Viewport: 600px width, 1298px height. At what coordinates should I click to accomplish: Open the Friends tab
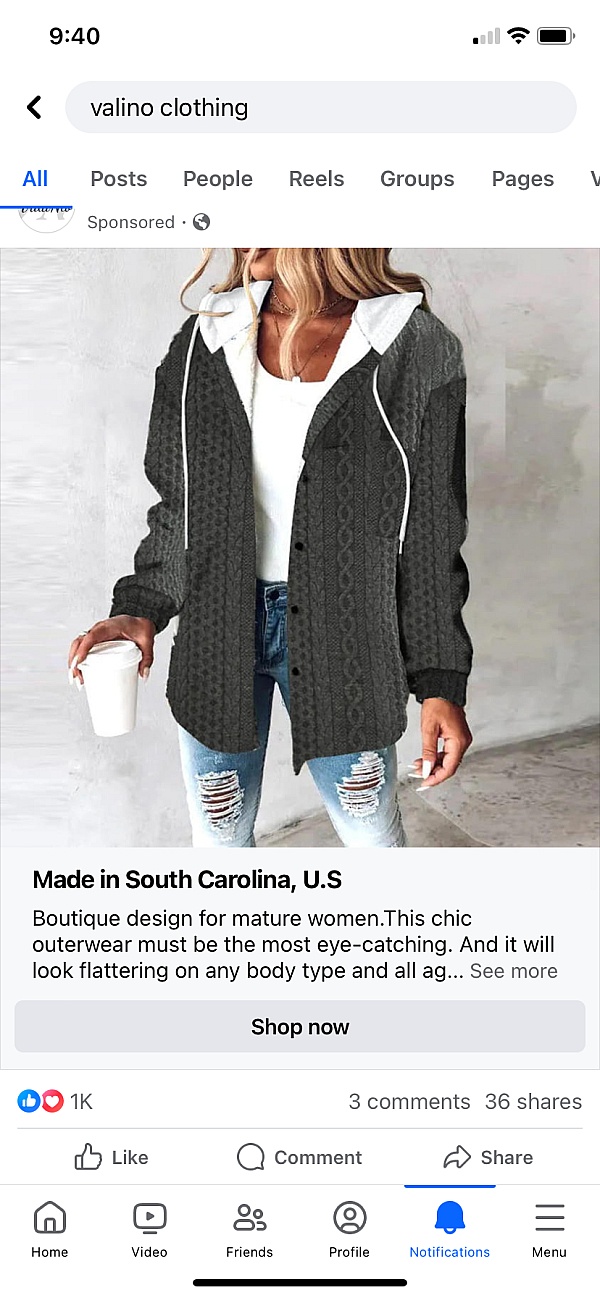coord(249,1229)
